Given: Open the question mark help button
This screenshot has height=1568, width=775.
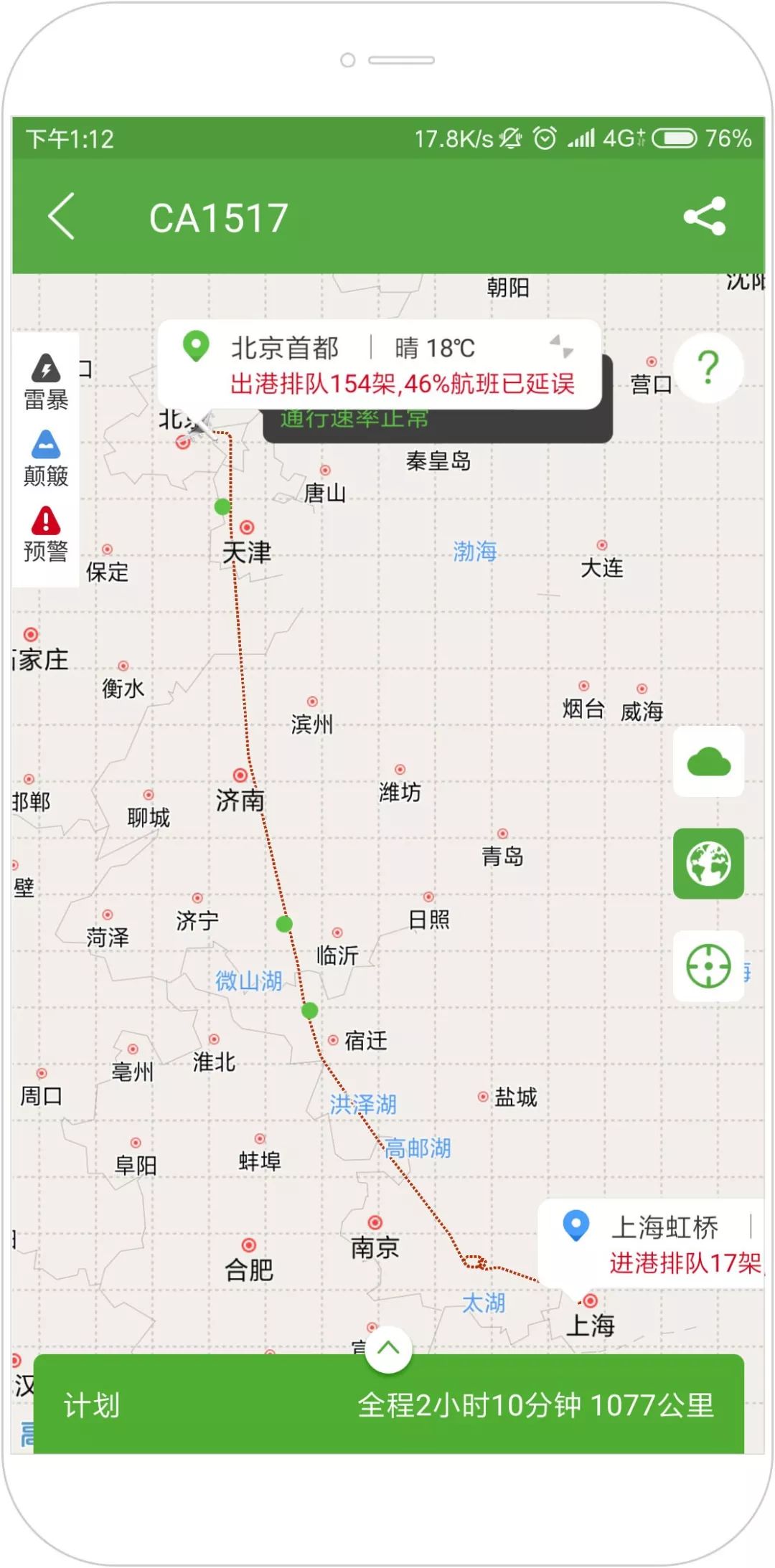Looking at the screenshot, I should pos(708,367).
